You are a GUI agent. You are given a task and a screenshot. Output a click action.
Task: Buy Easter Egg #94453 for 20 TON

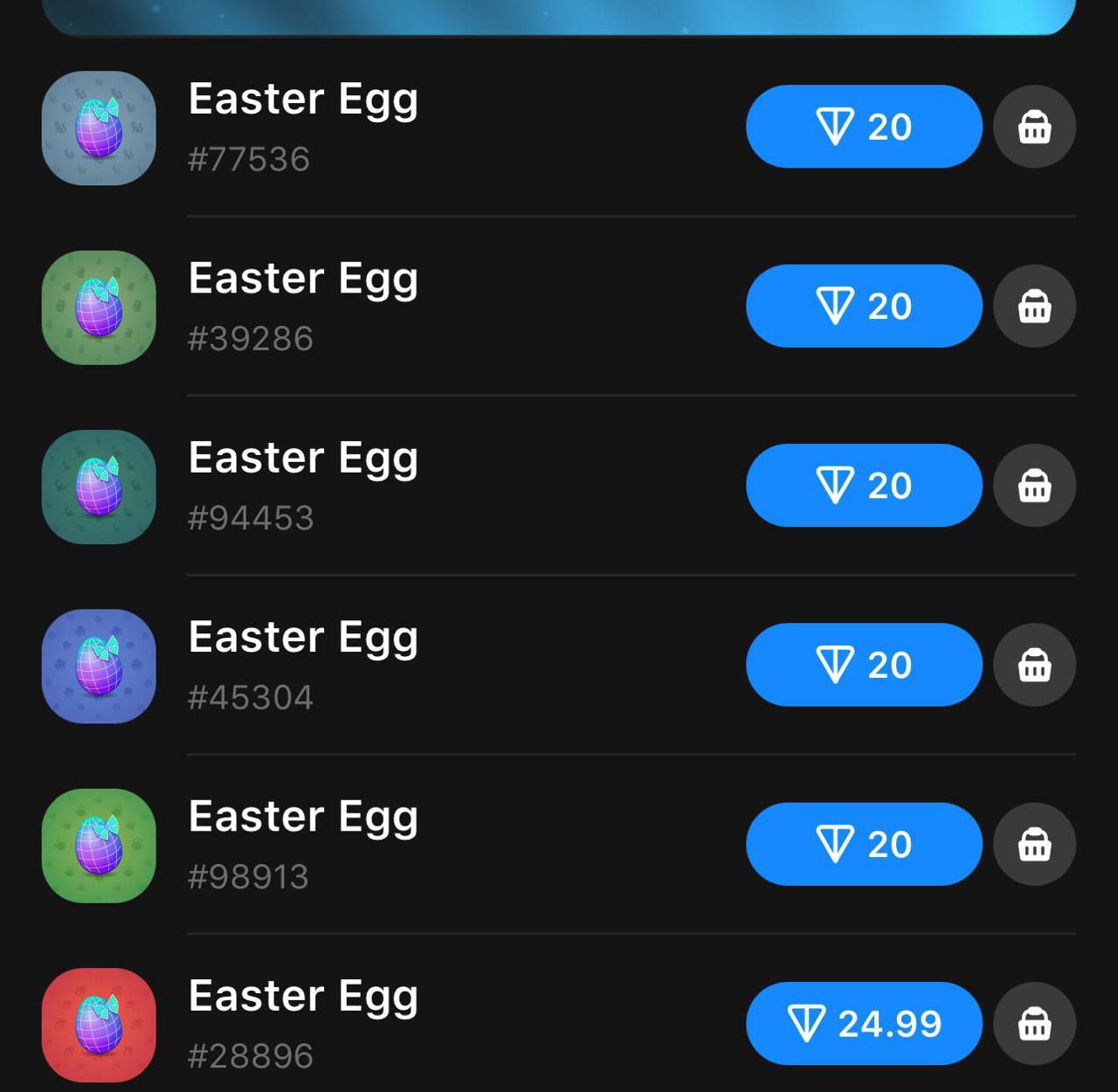tap(863, 485)
